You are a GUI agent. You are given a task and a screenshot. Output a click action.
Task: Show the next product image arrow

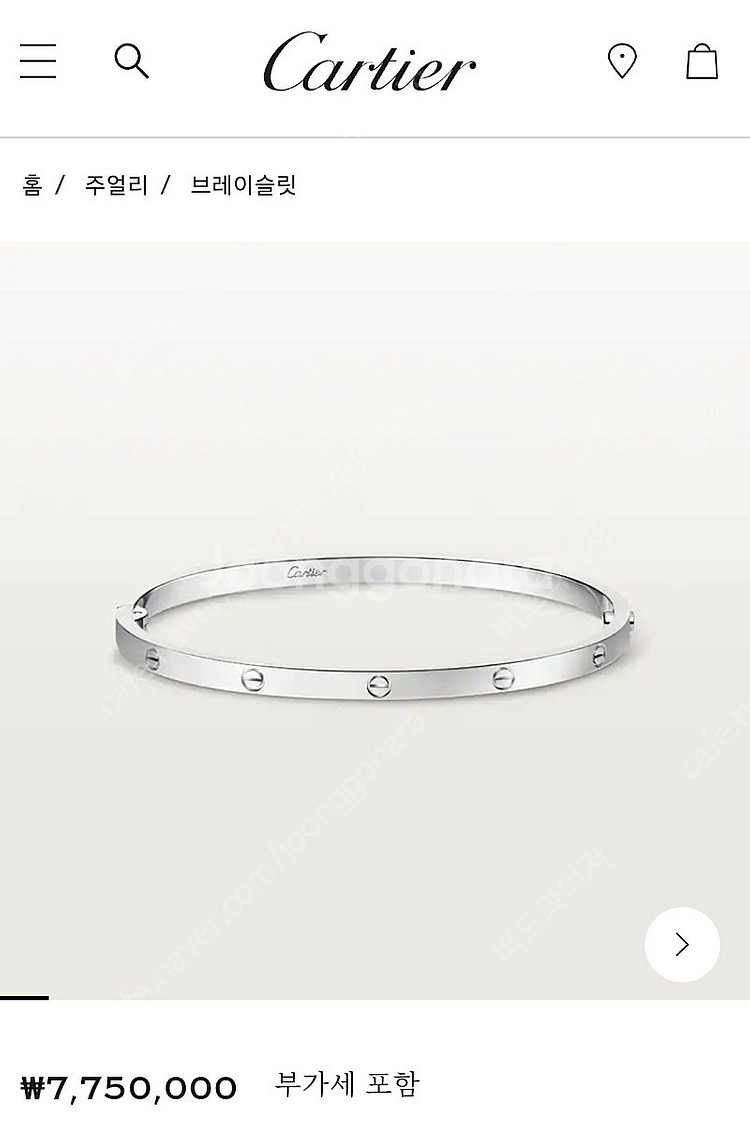pos(682,944)
